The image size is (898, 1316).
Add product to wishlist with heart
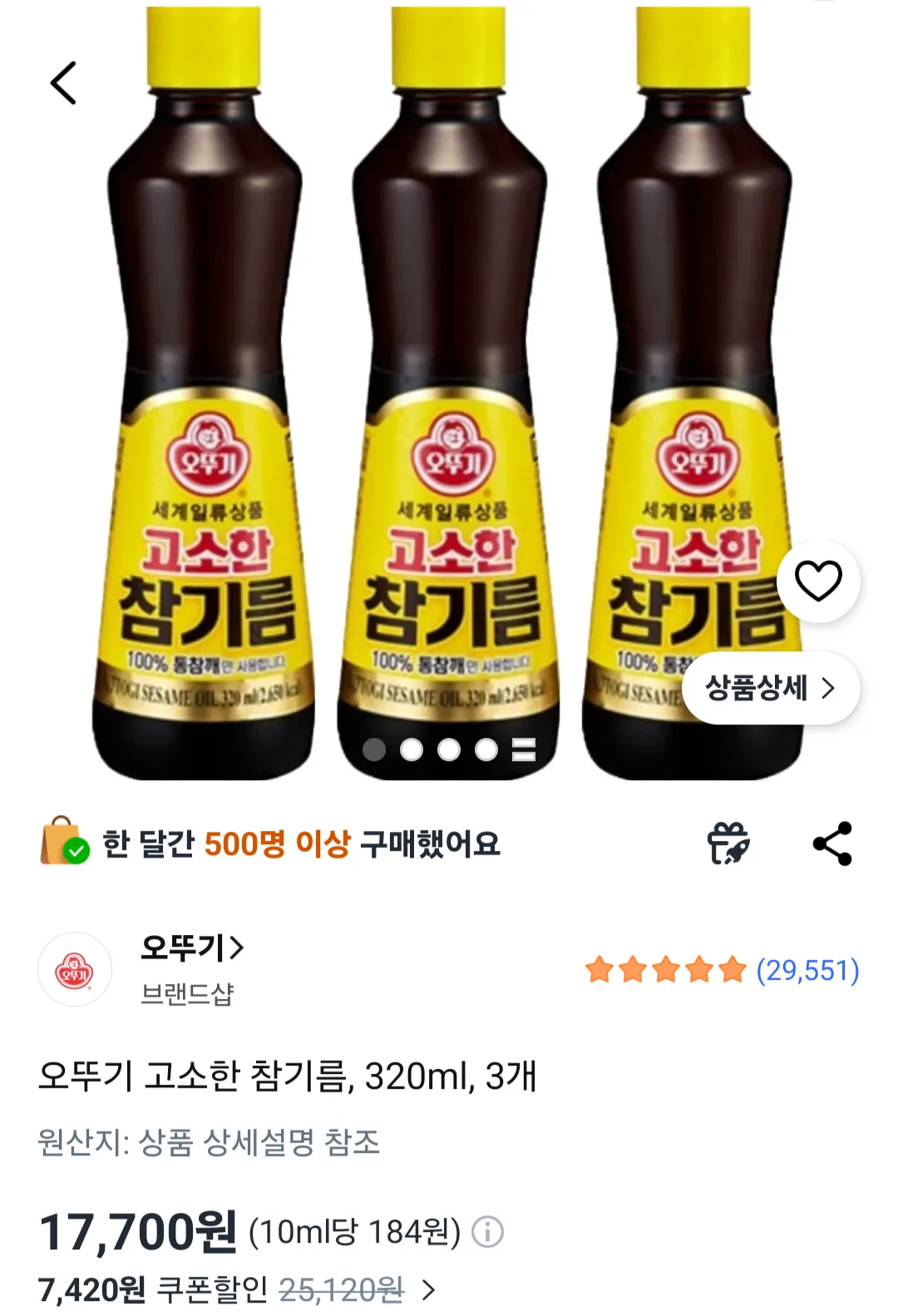pyautogui.click(x=818, y=581)
